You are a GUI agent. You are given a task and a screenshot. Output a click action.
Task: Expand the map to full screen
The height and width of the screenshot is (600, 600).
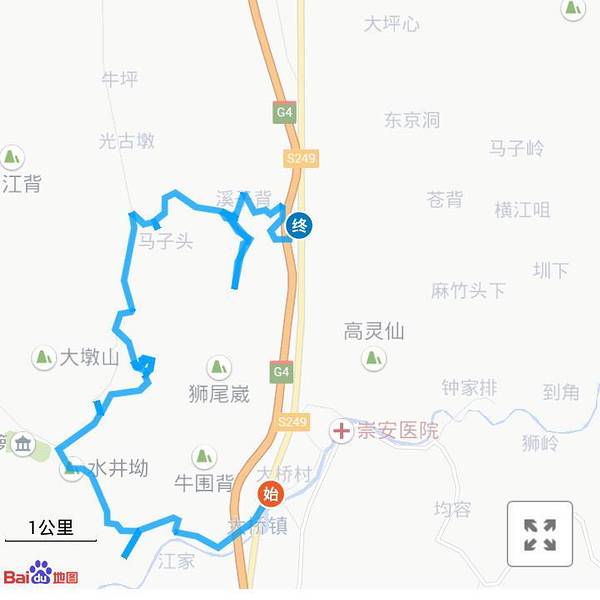(540, 534)
